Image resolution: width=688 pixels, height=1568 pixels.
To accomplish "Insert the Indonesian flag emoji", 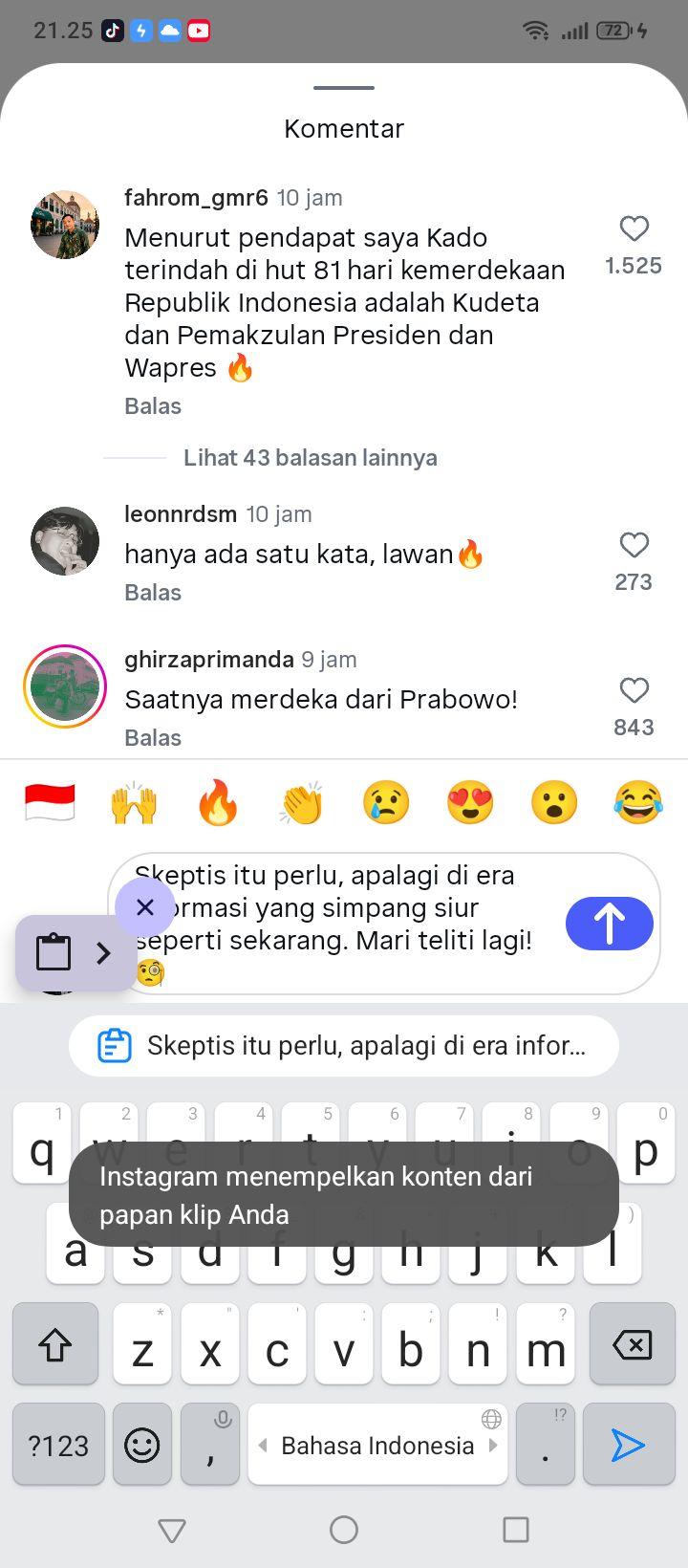I will [50, 802].
